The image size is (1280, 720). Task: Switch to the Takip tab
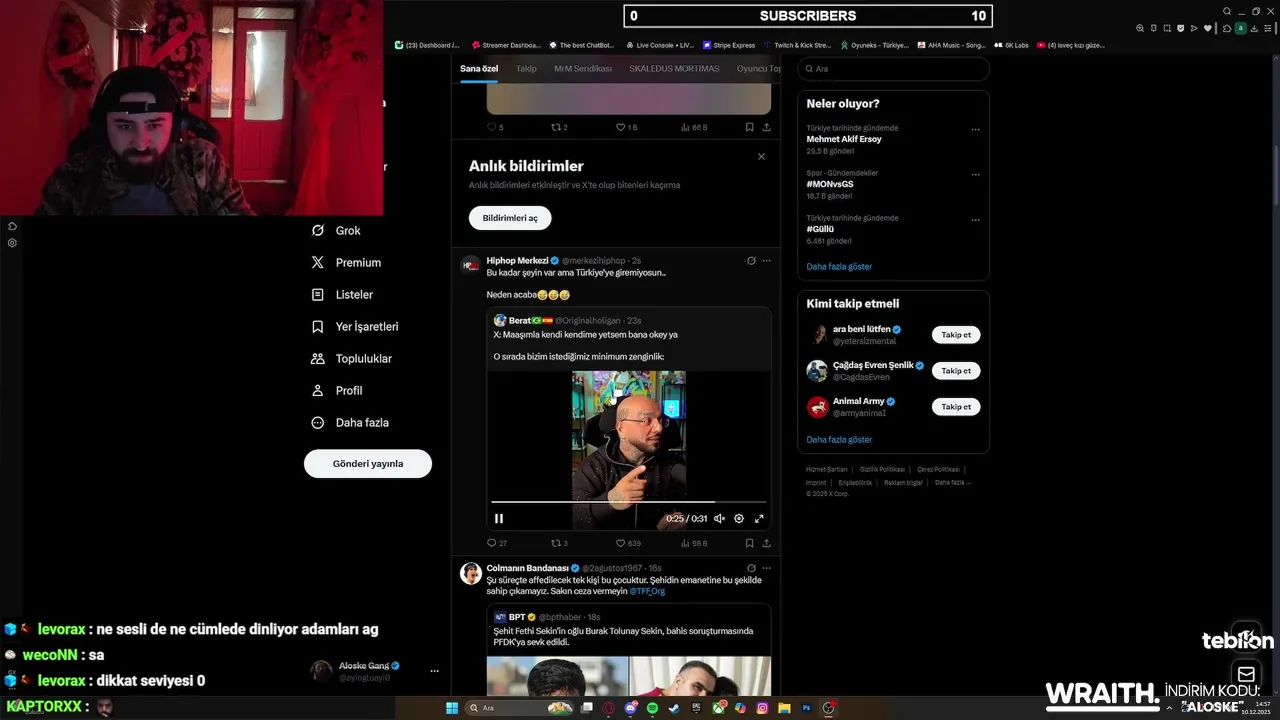click(526, 69)
